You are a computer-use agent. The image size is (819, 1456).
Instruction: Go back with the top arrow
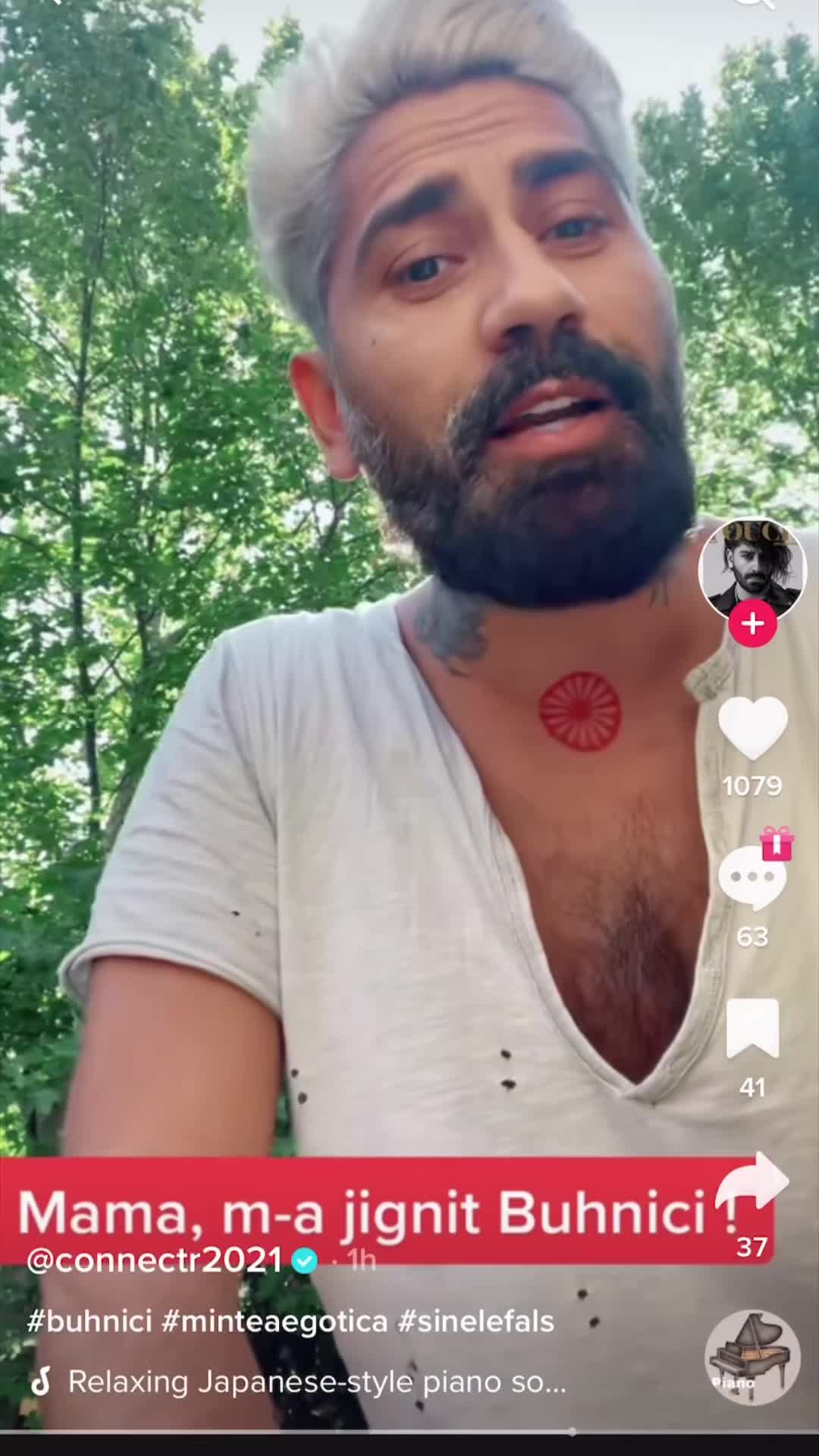point(53,5)
